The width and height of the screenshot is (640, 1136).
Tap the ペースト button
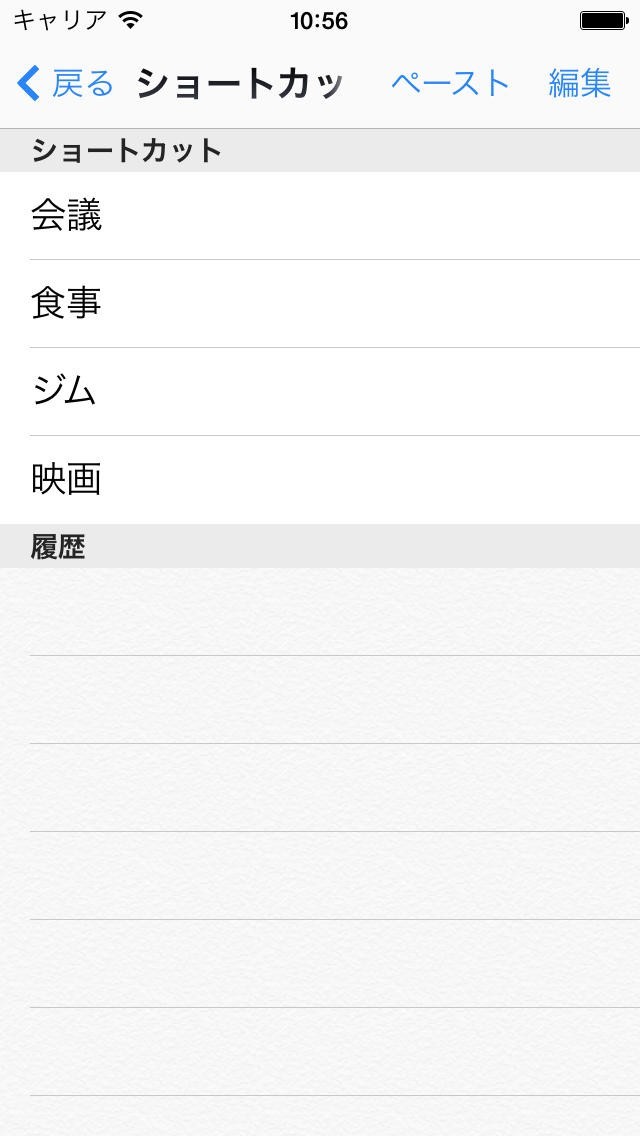click(x=450, y=84)
